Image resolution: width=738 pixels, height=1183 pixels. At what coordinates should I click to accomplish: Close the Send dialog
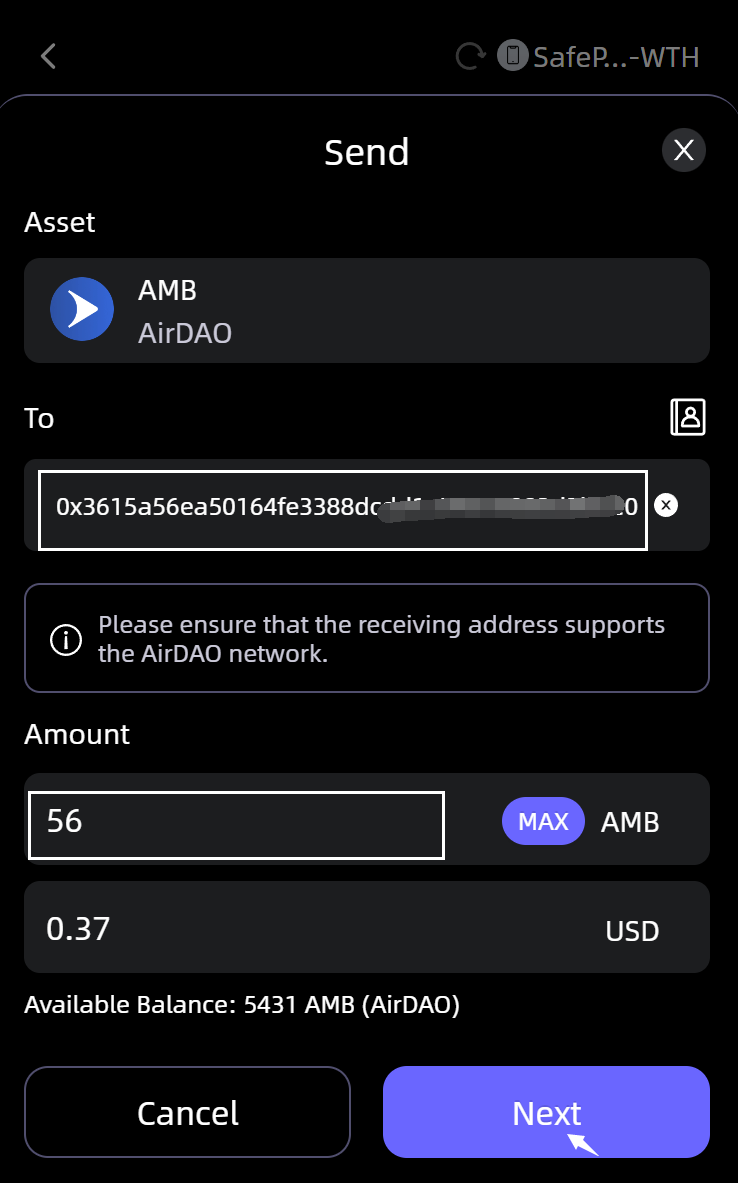(x=684, y=151)
